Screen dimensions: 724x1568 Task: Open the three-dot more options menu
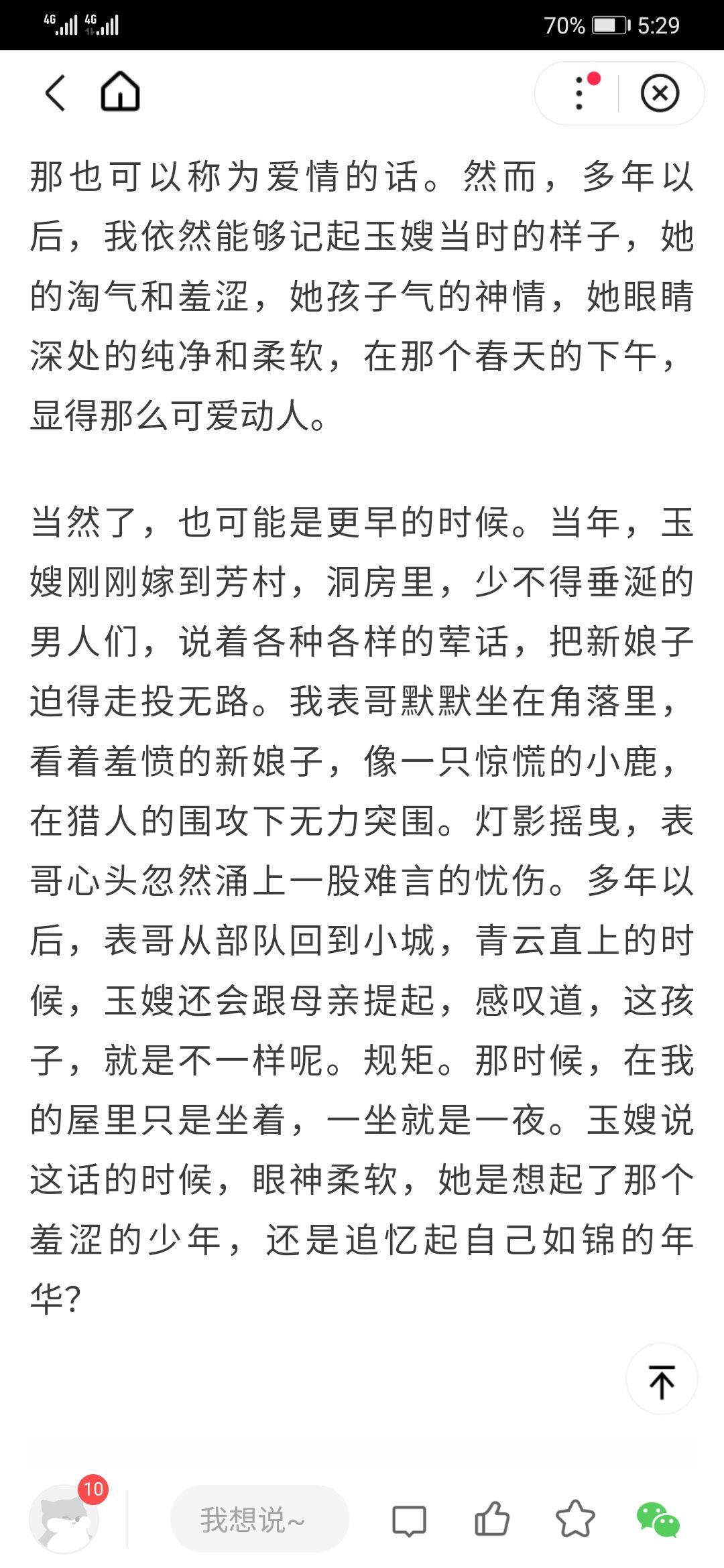(579, 92)
